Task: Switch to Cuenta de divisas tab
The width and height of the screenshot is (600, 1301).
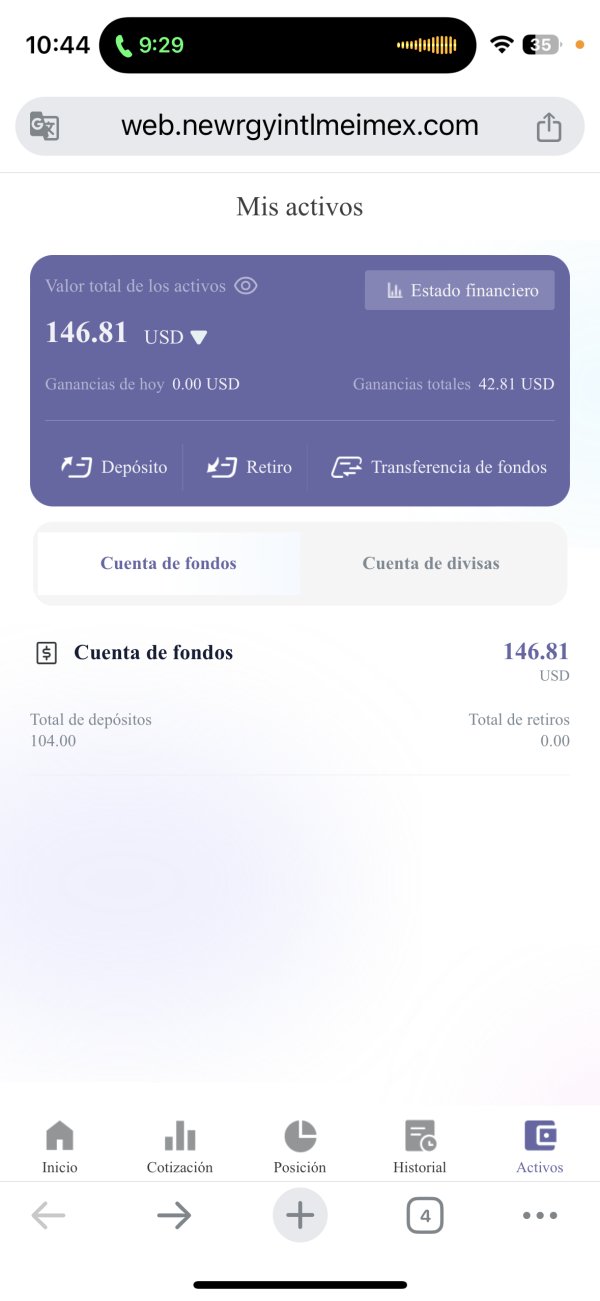Action: [x=431, y=564]
